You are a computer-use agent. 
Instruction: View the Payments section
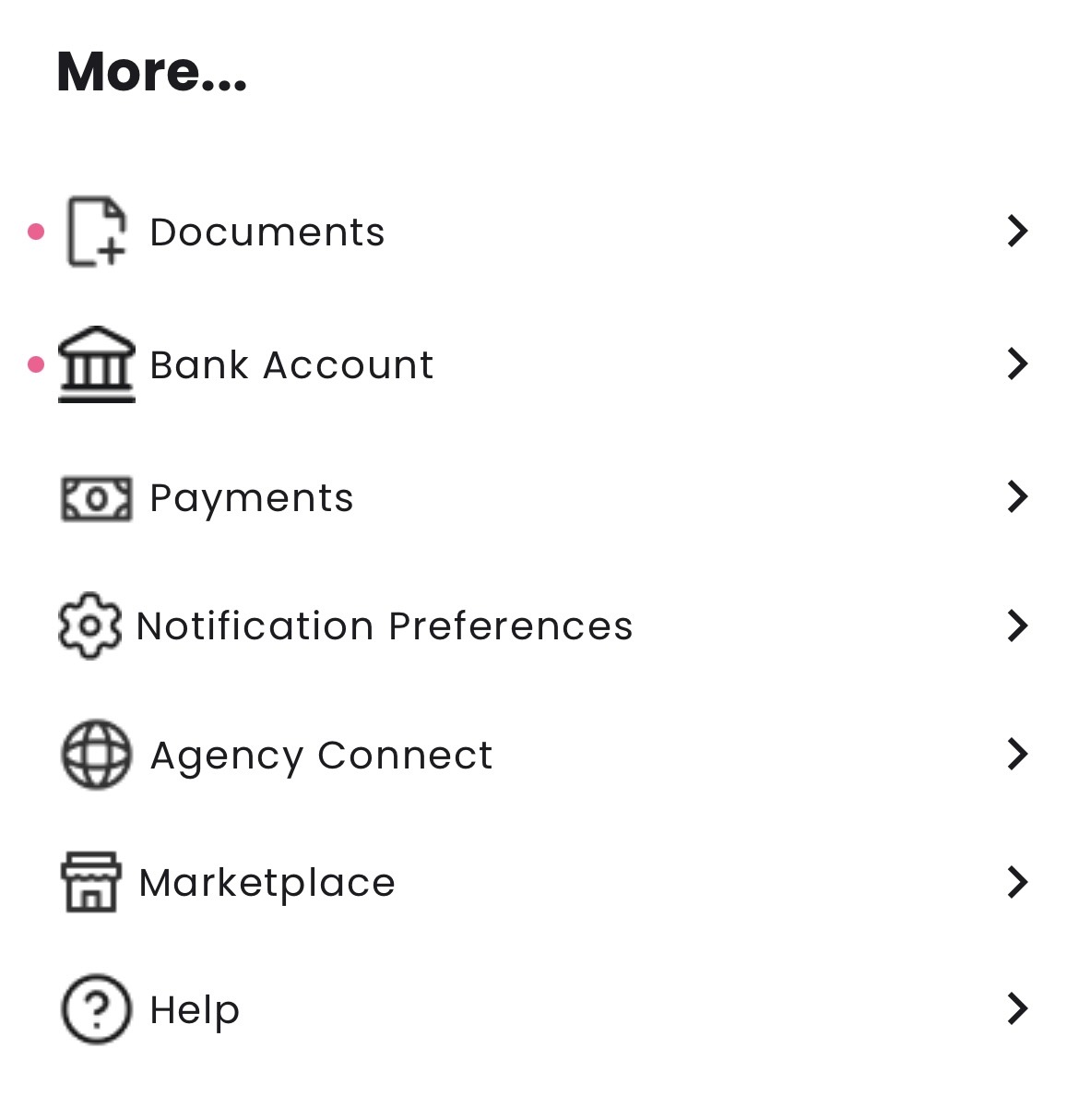click(x=251, y=498)
